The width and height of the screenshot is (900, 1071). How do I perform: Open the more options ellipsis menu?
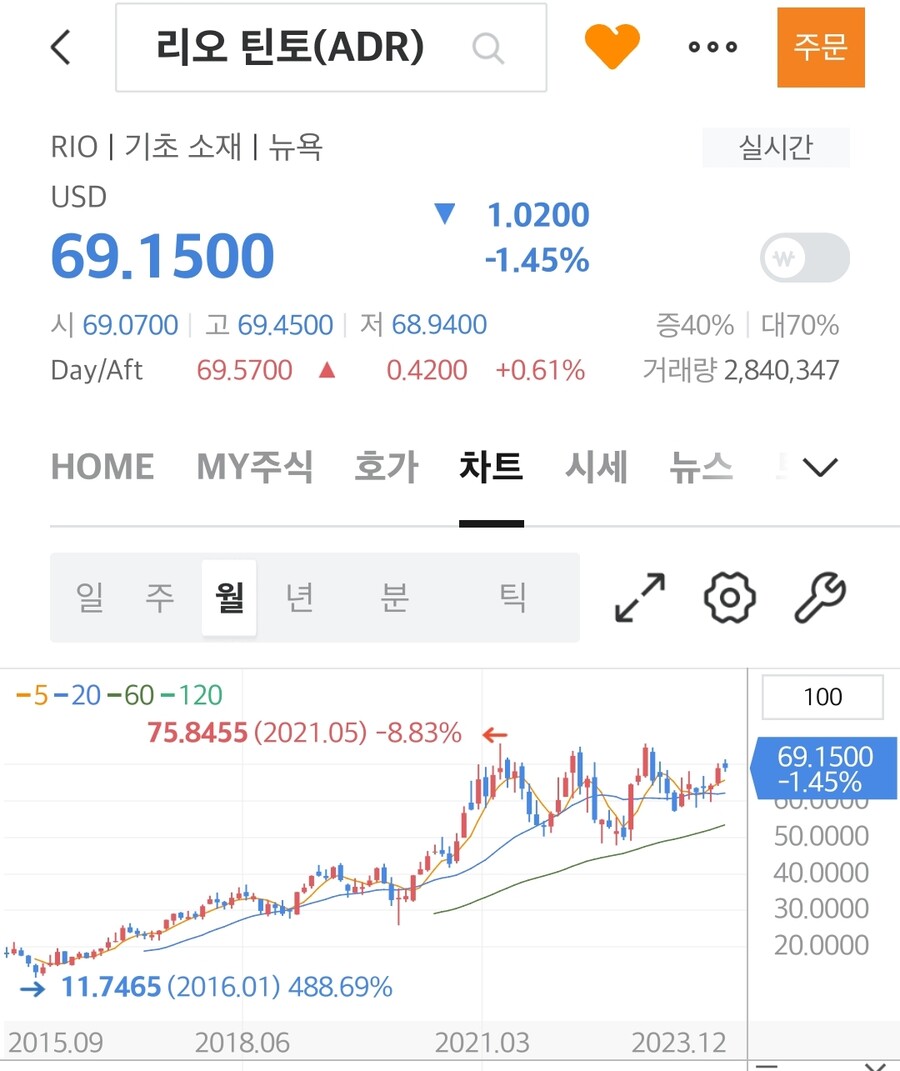[x=713, y=45]
